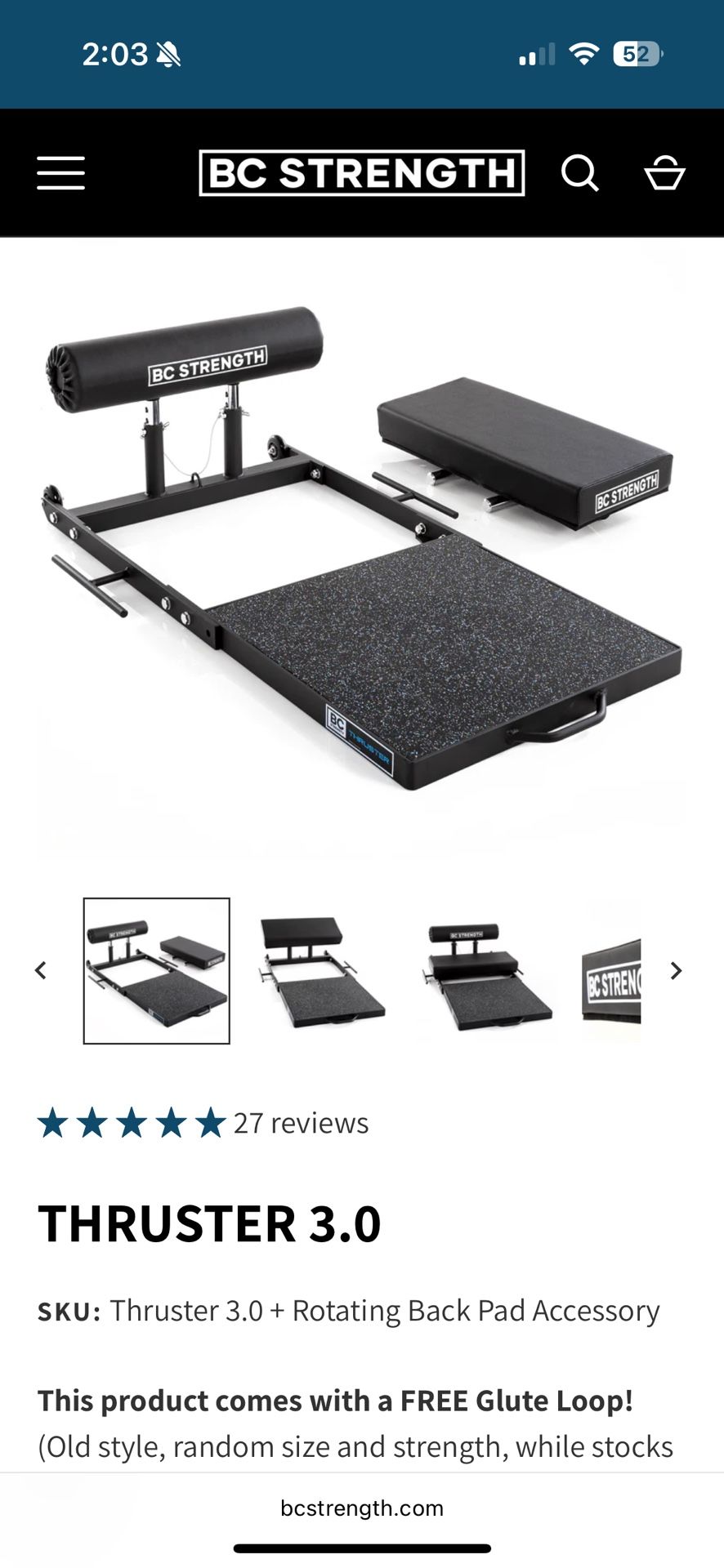Go to BC Strength homepage logo
Viewport: 724px width, 1568px height.
(361, 173)
